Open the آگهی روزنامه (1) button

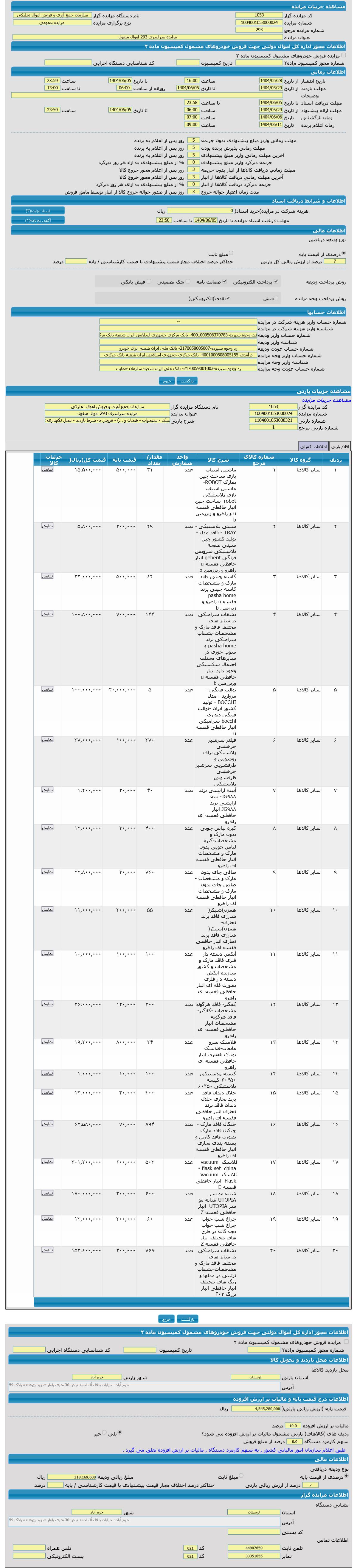pos(38,220)
